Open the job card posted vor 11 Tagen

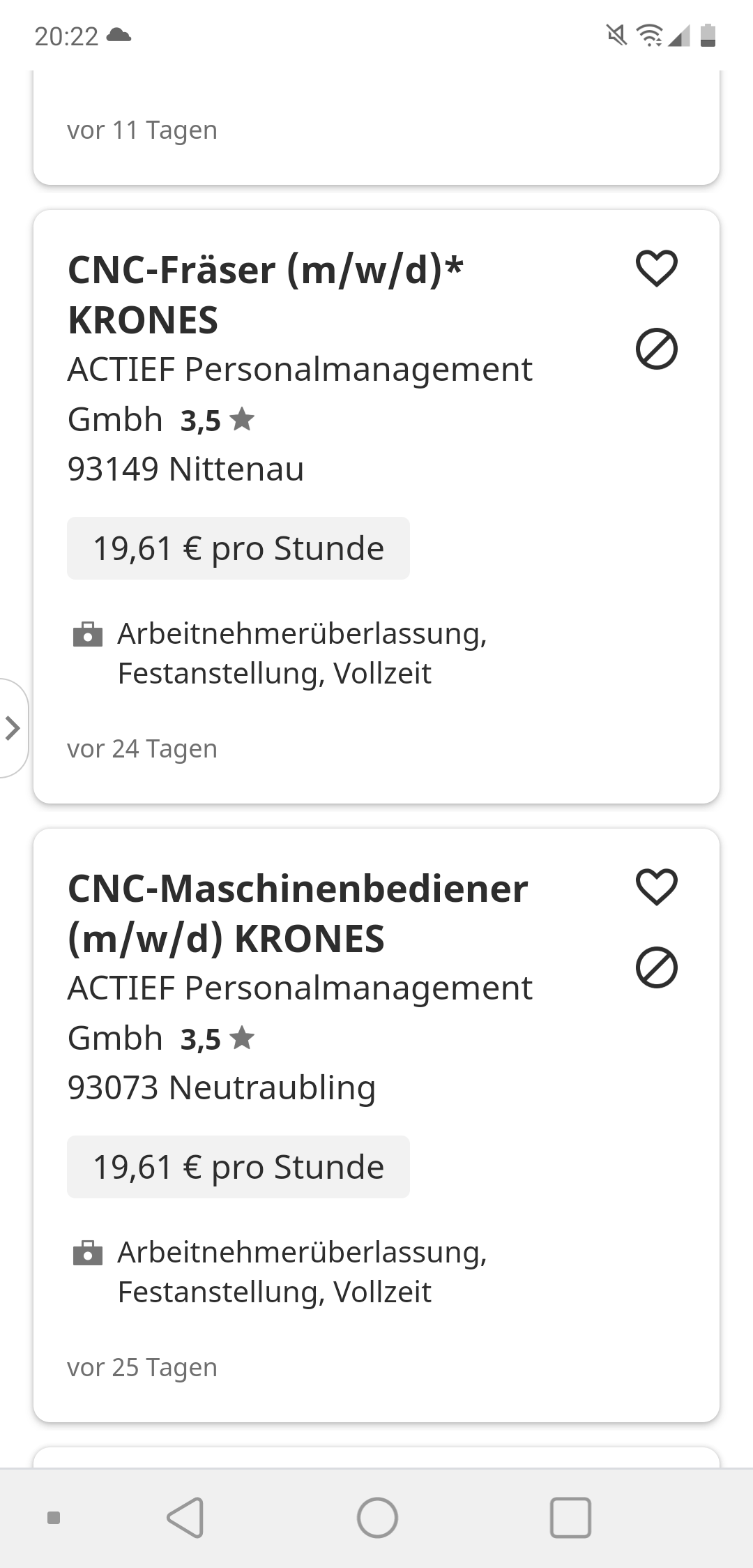pyautogui.click(x=376, y=128)
